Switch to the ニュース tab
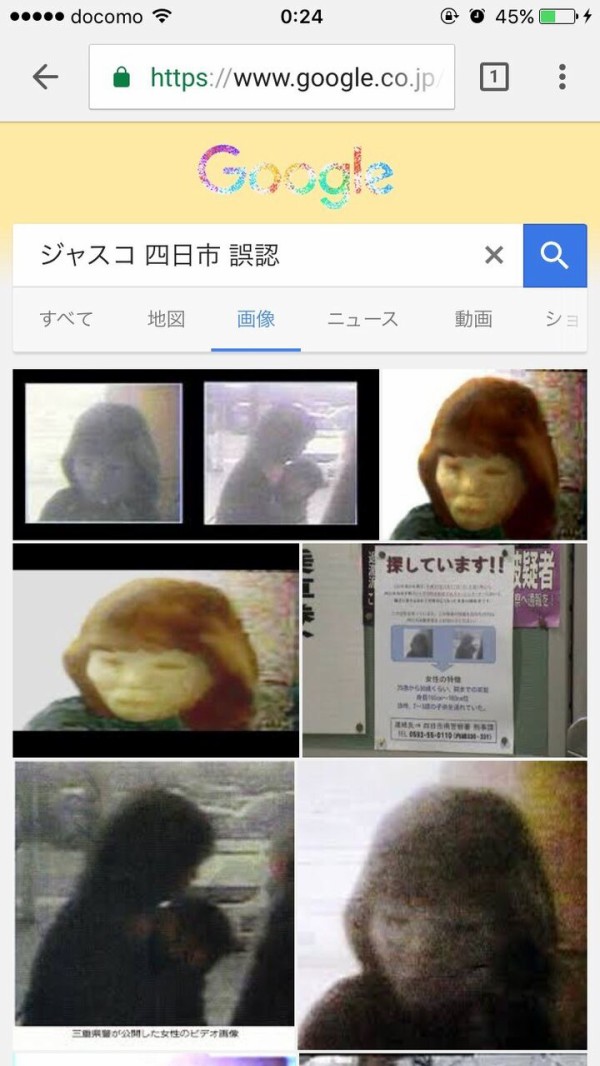The image size is (600, 1066). pos(362,320)
